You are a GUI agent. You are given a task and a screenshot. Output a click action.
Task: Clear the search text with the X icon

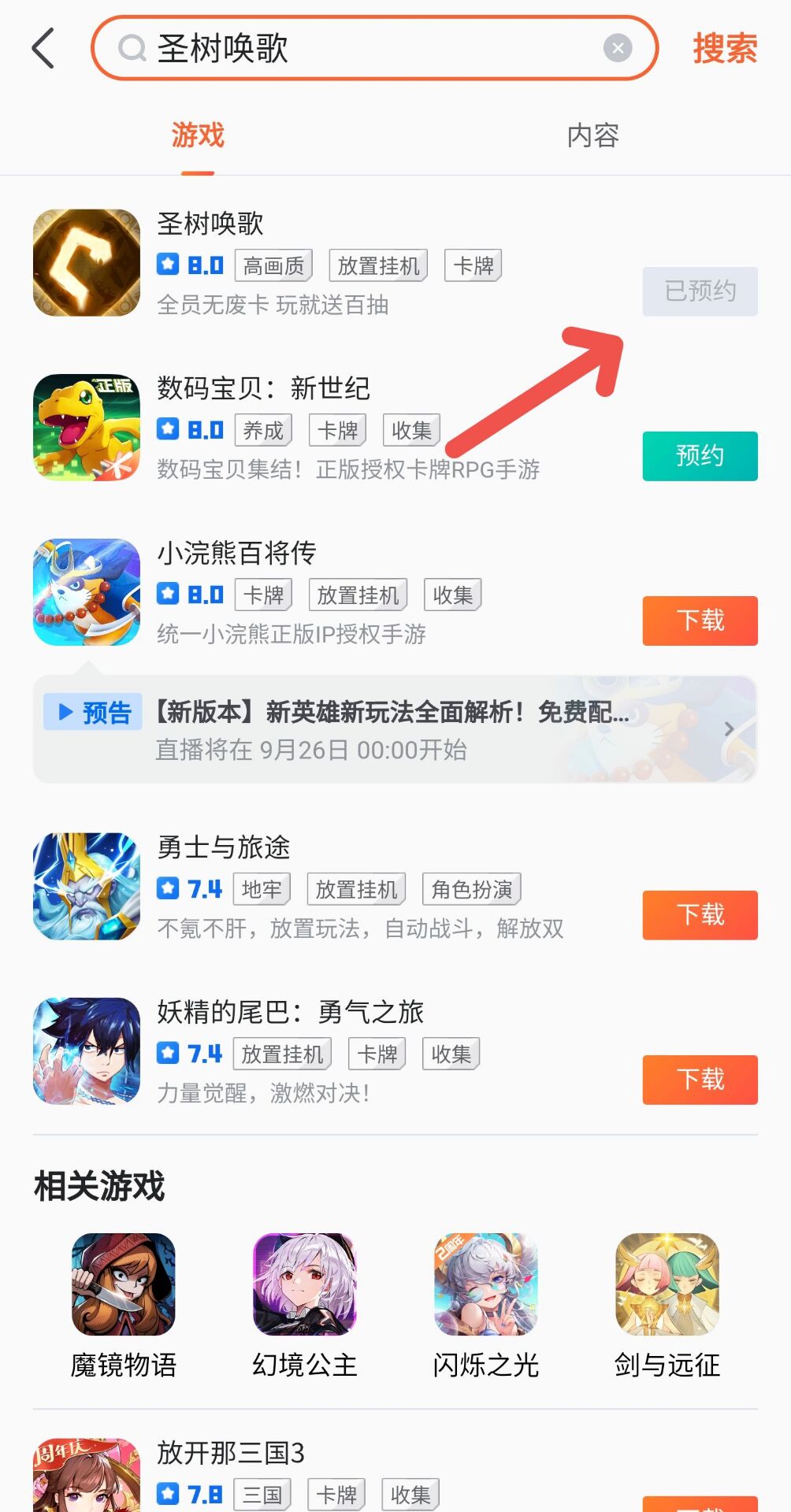click(618, 49)
